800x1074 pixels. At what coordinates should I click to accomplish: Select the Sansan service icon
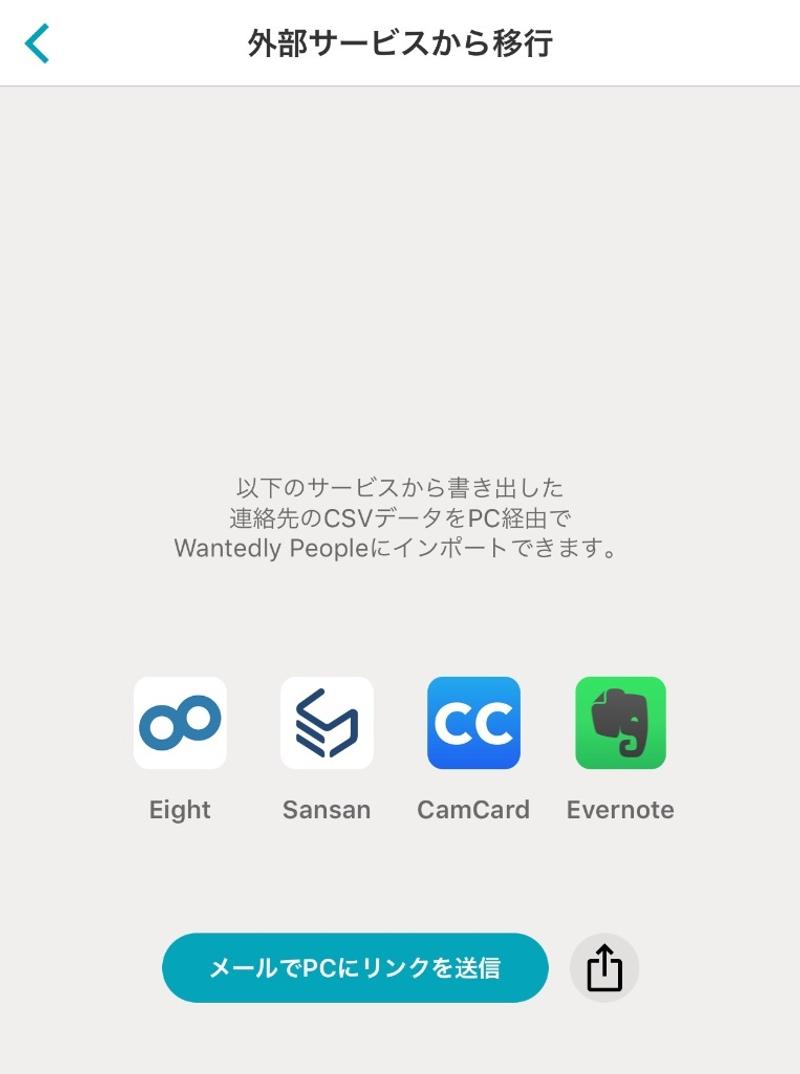[x=327, y=723]
